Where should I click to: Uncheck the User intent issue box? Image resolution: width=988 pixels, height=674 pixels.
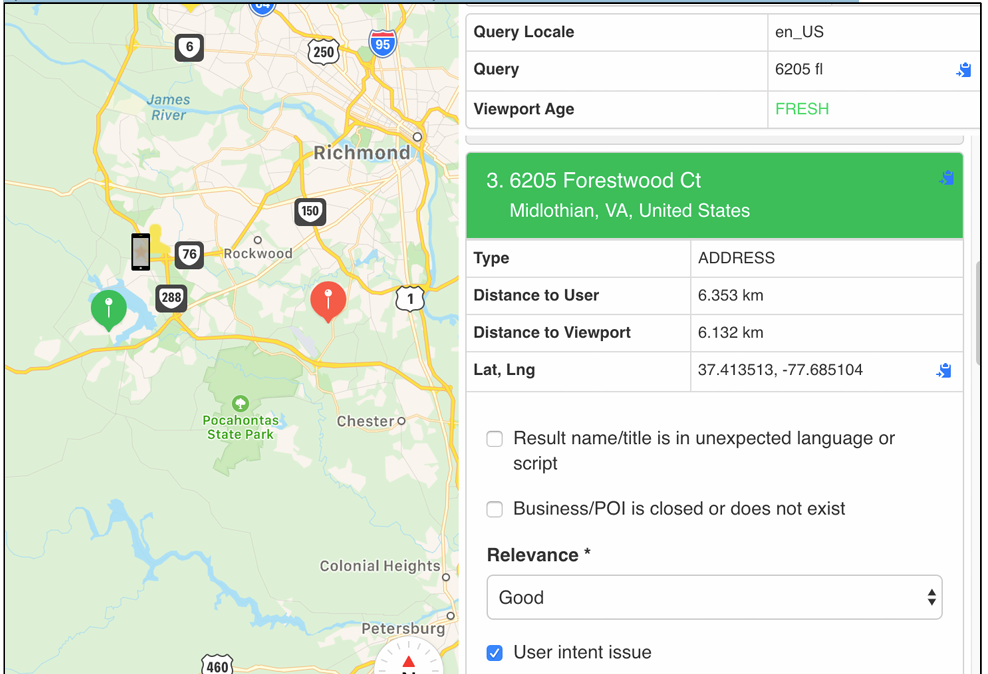click(x=495, y=653)
